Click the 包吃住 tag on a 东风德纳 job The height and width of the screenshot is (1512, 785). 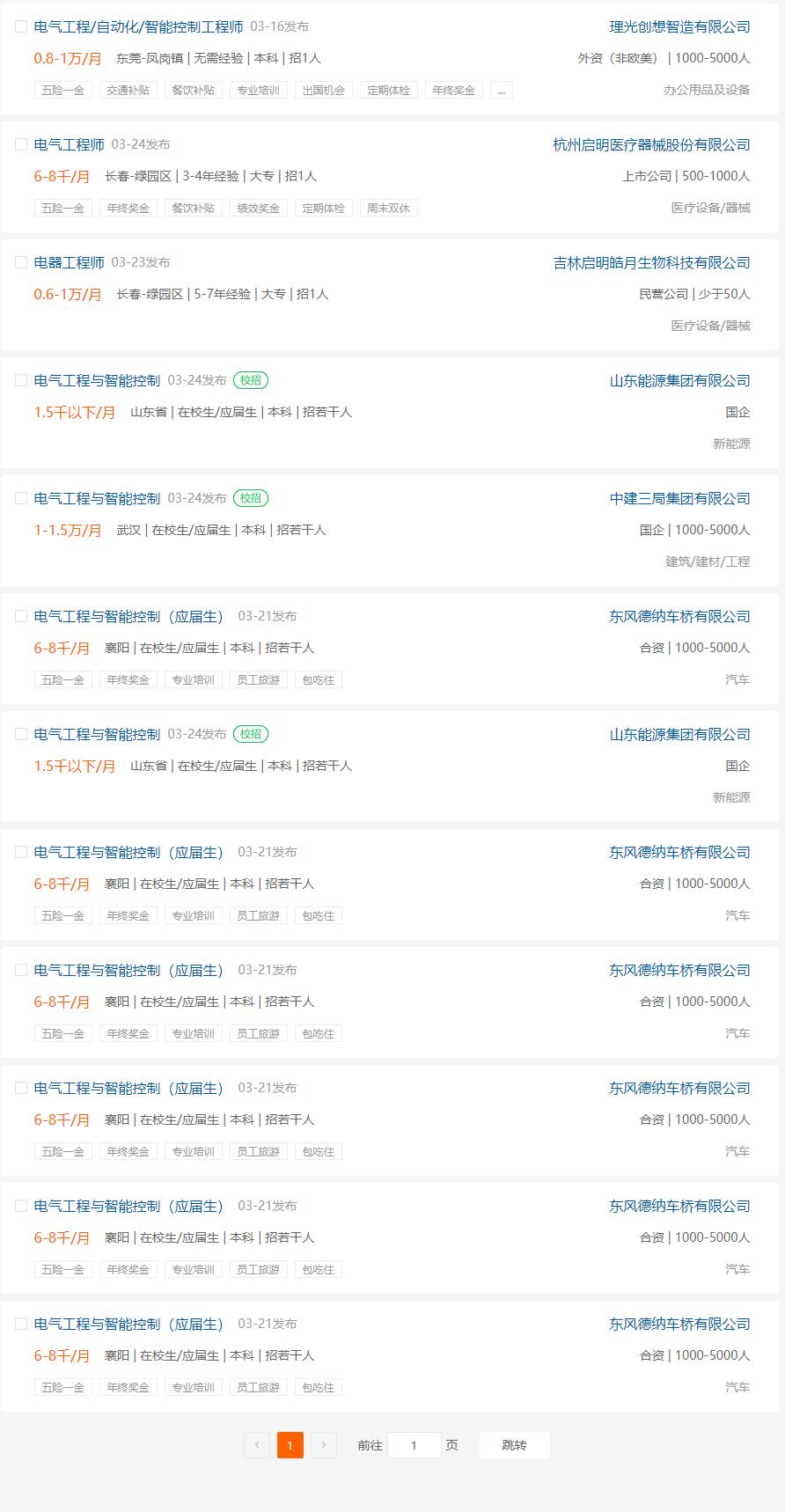coord(318,679)
